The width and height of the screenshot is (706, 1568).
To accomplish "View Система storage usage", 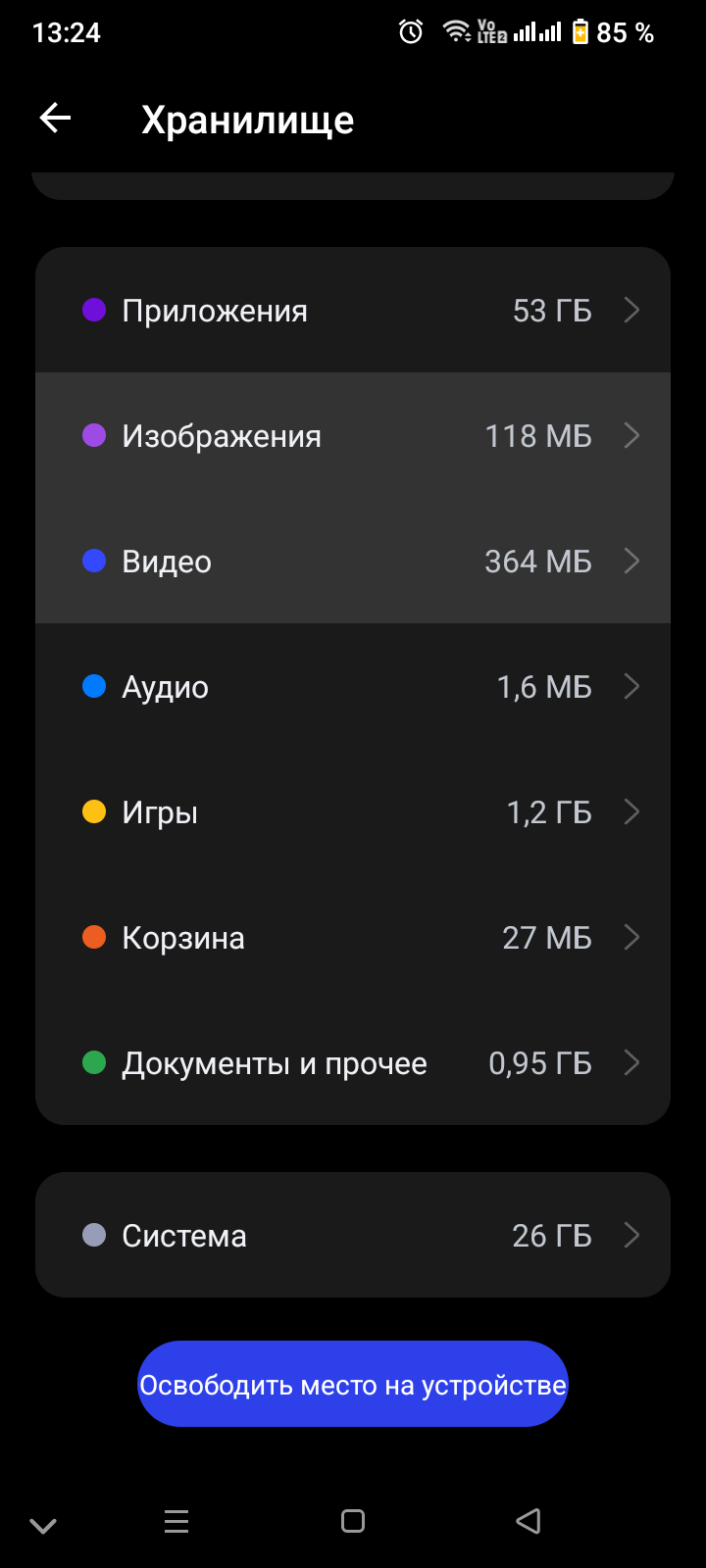I will pos(353,1235).
